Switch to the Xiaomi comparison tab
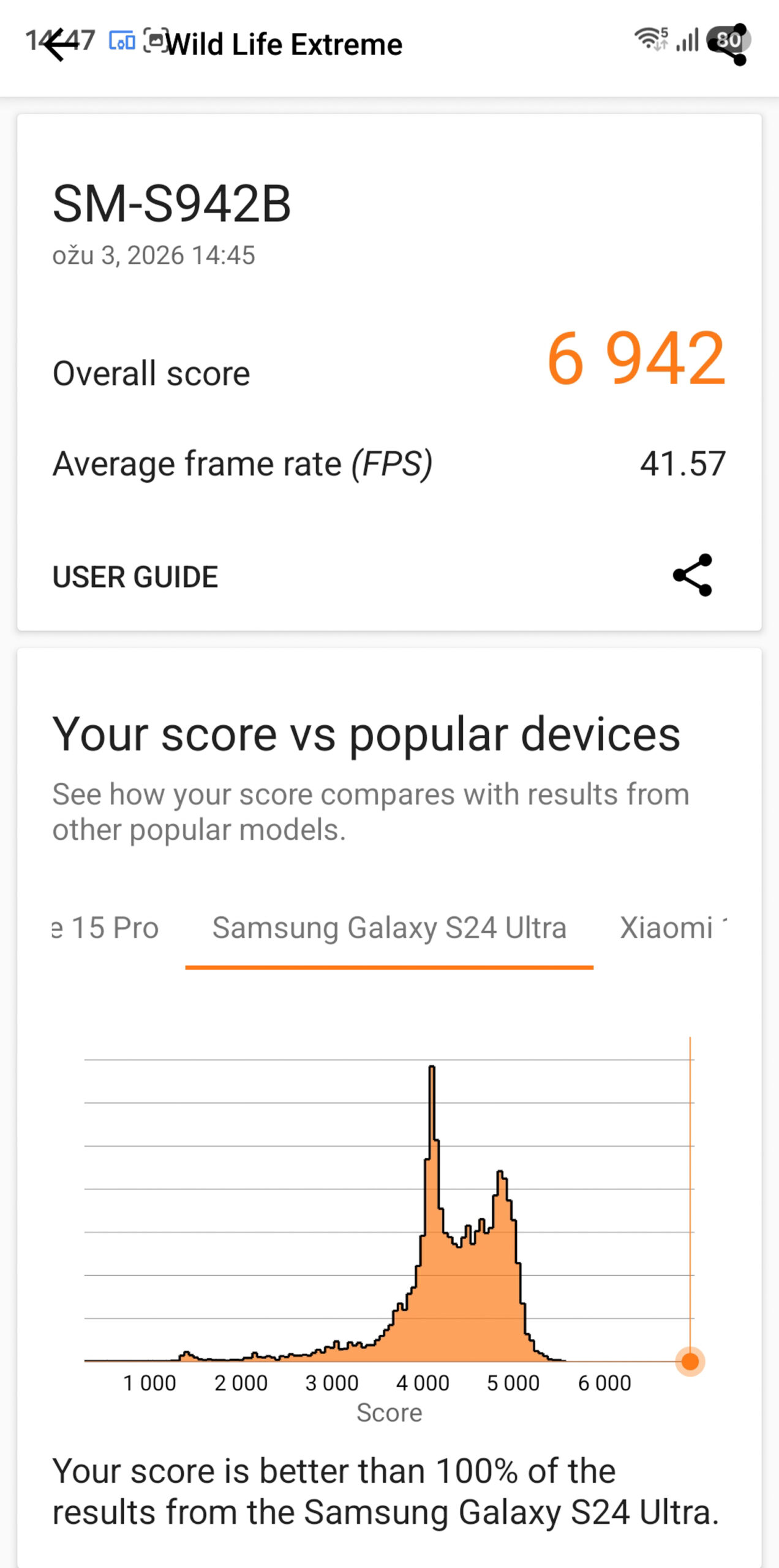 (x=671, y=928)
